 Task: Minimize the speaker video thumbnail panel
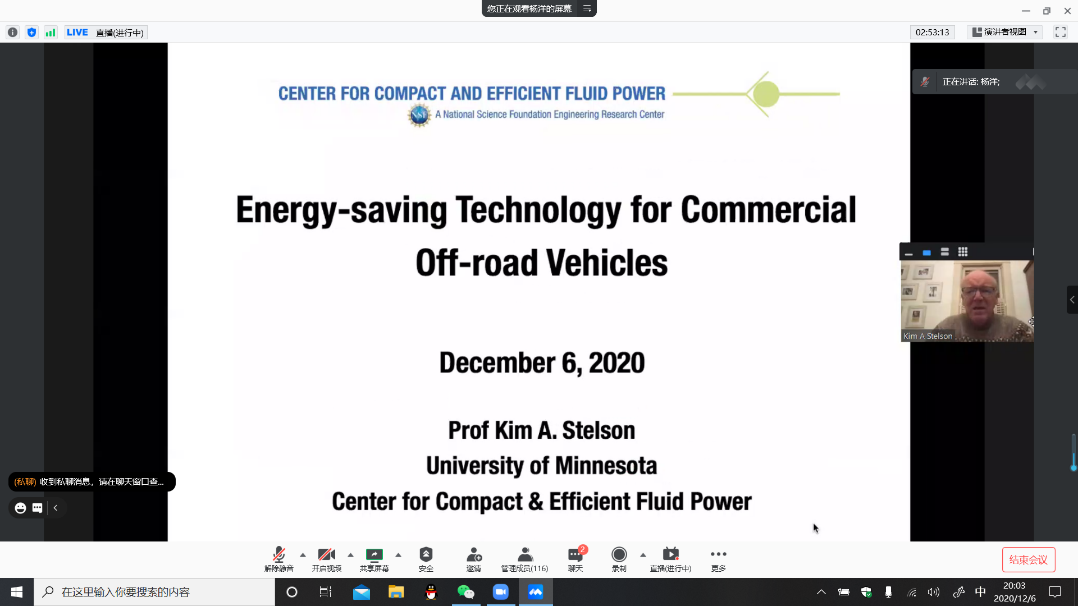coord(909,252)
